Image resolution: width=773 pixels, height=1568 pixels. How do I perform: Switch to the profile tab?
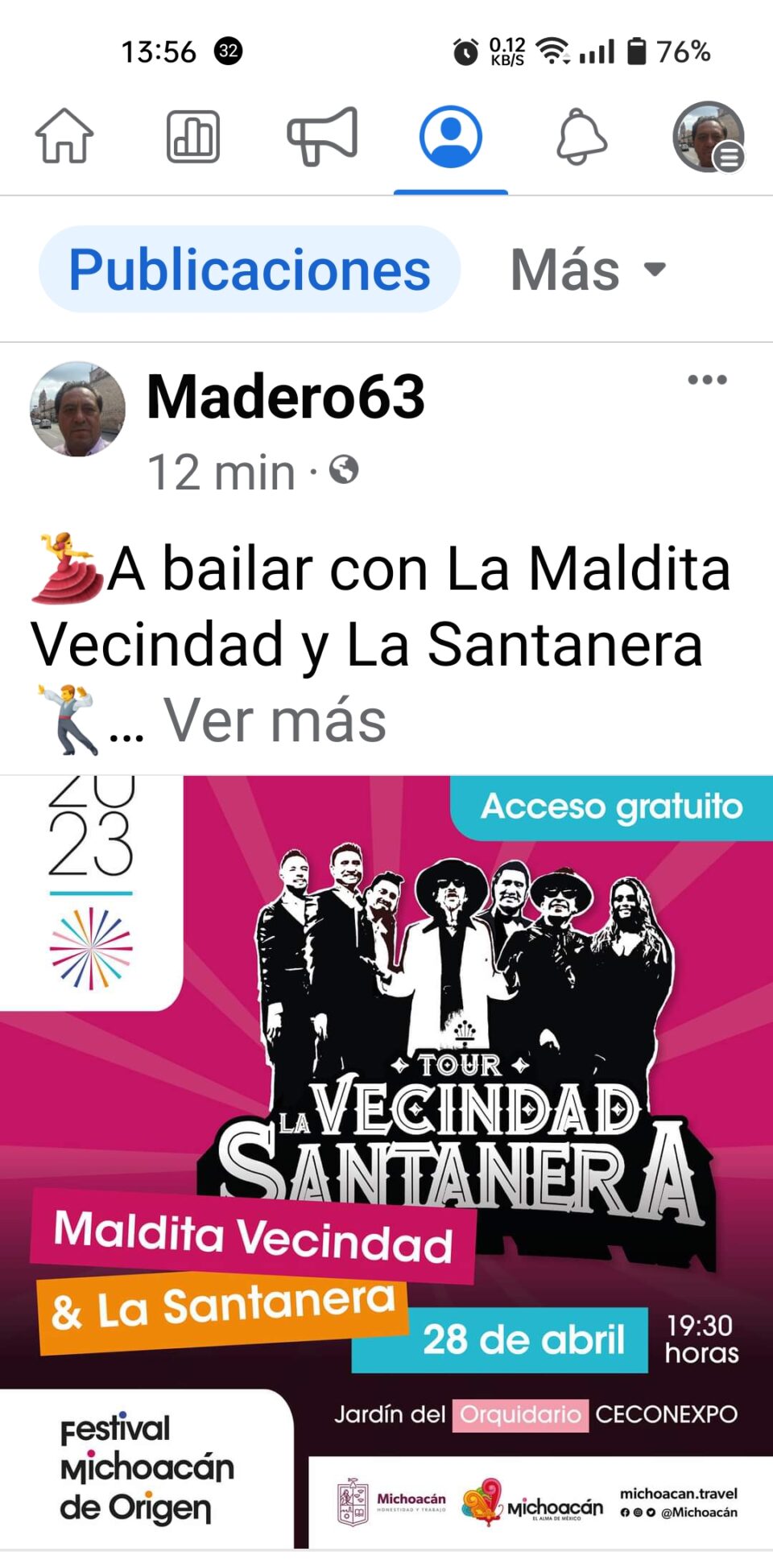click(x=450, y=137)
